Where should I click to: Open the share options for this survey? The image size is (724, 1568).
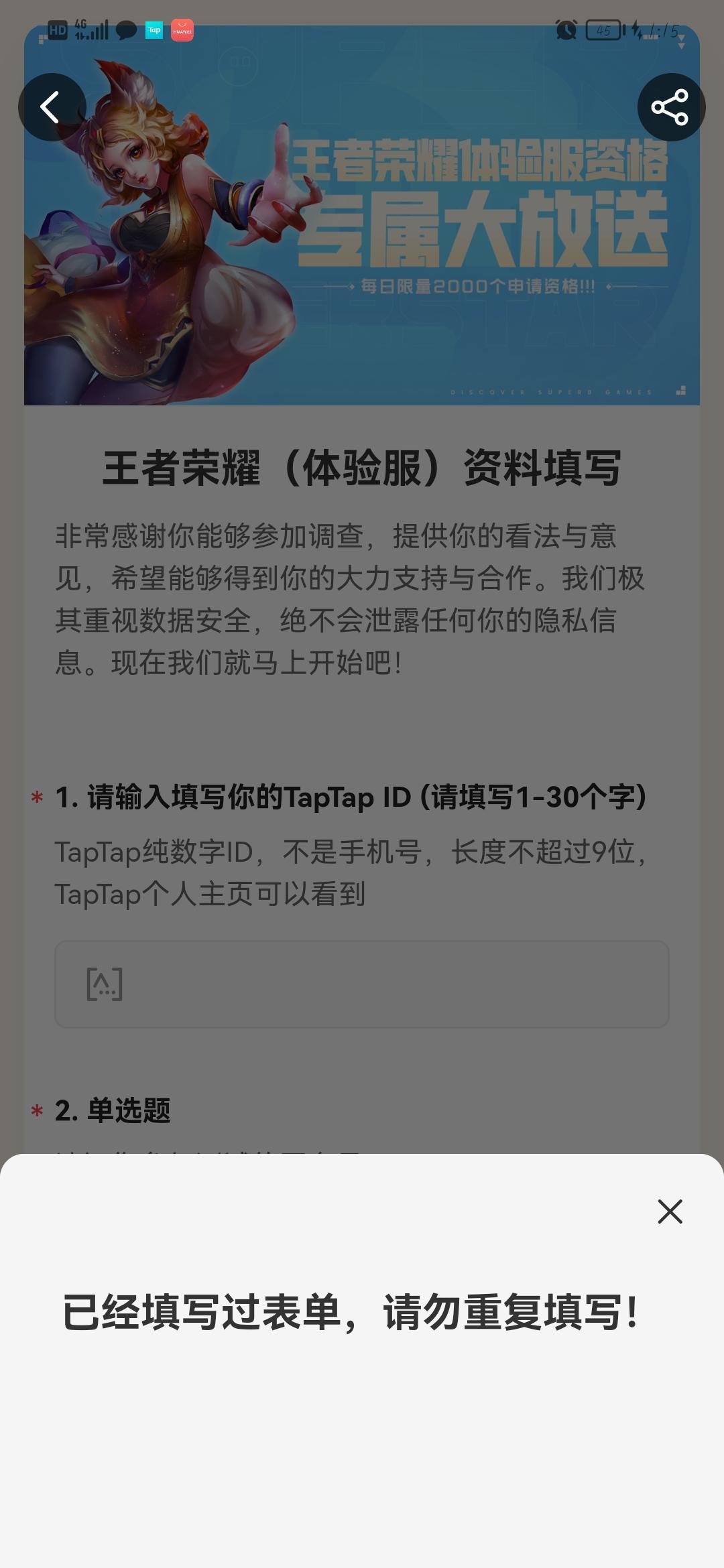672,107
